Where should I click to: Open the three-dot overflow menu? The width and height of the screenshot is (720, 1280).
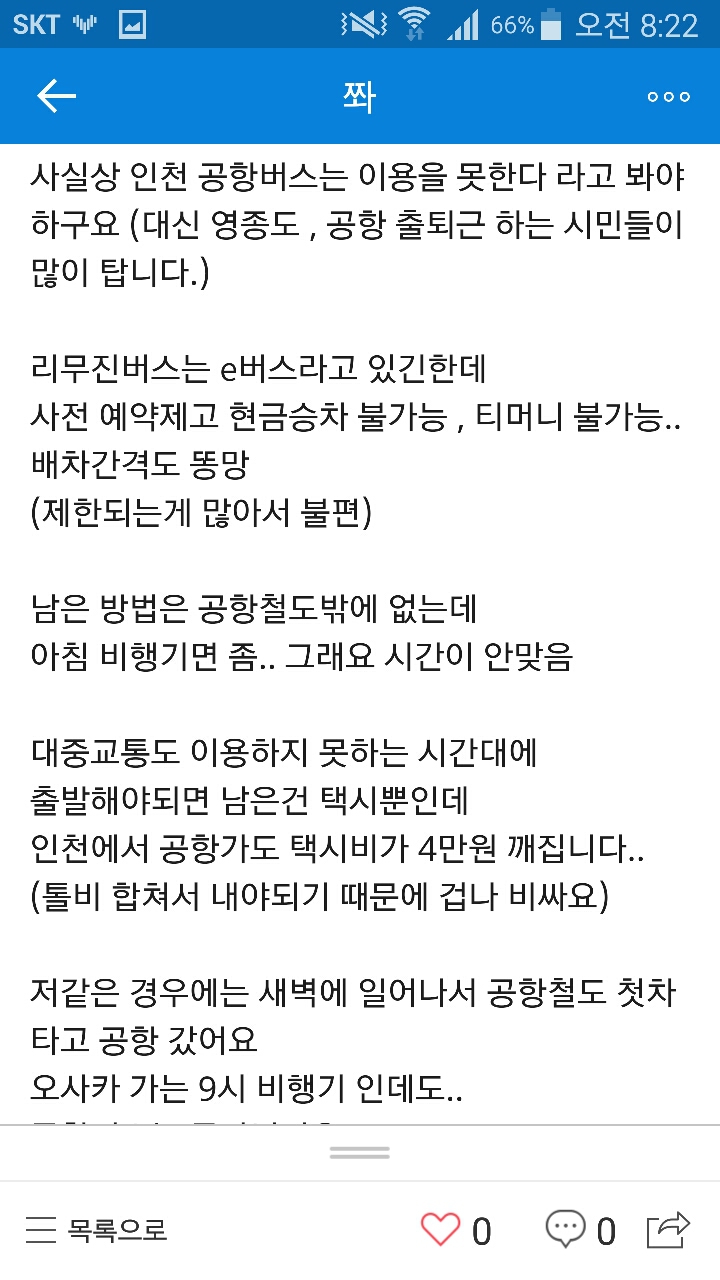click(669, 97)
